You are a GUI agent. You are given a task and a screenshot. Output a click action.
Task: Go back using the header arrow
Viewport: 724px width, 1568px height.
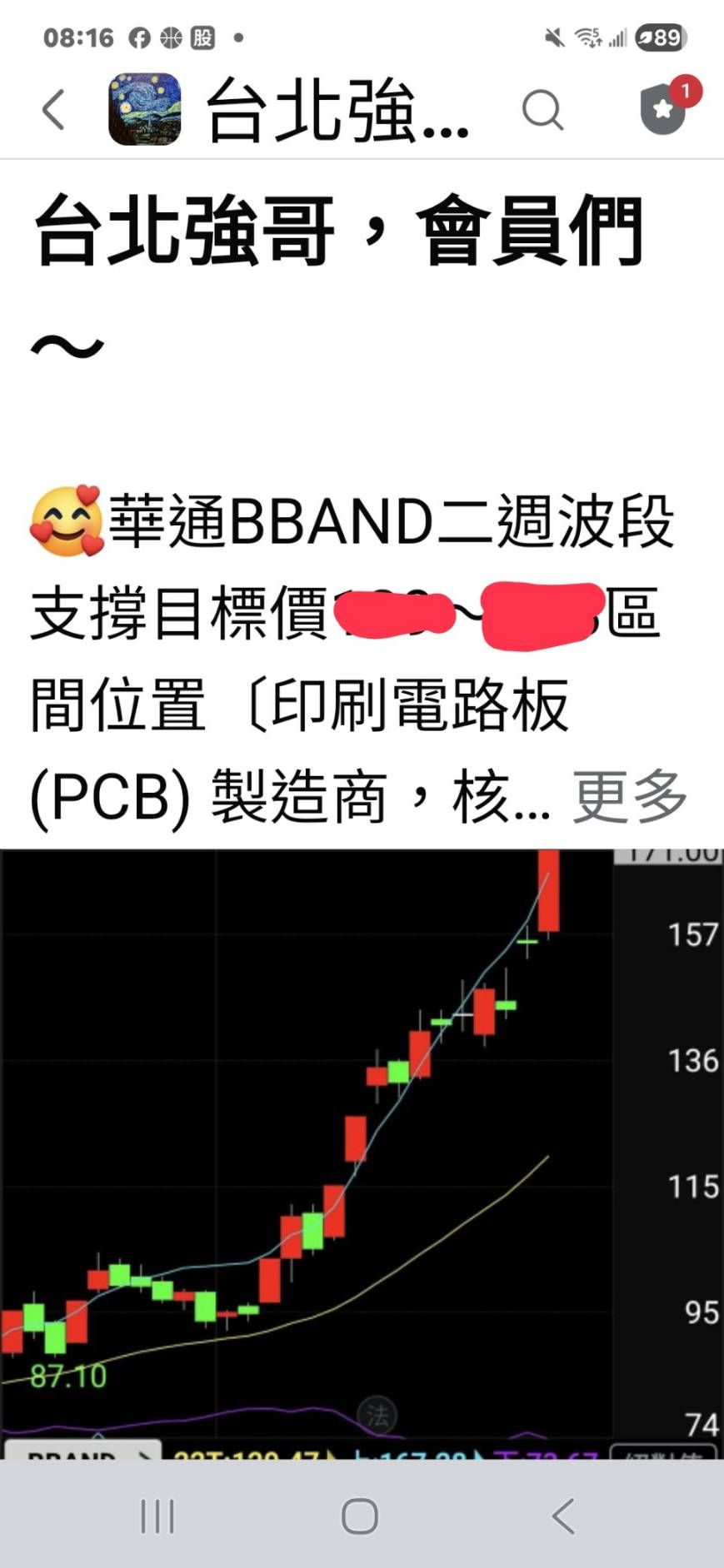point(54,110)
